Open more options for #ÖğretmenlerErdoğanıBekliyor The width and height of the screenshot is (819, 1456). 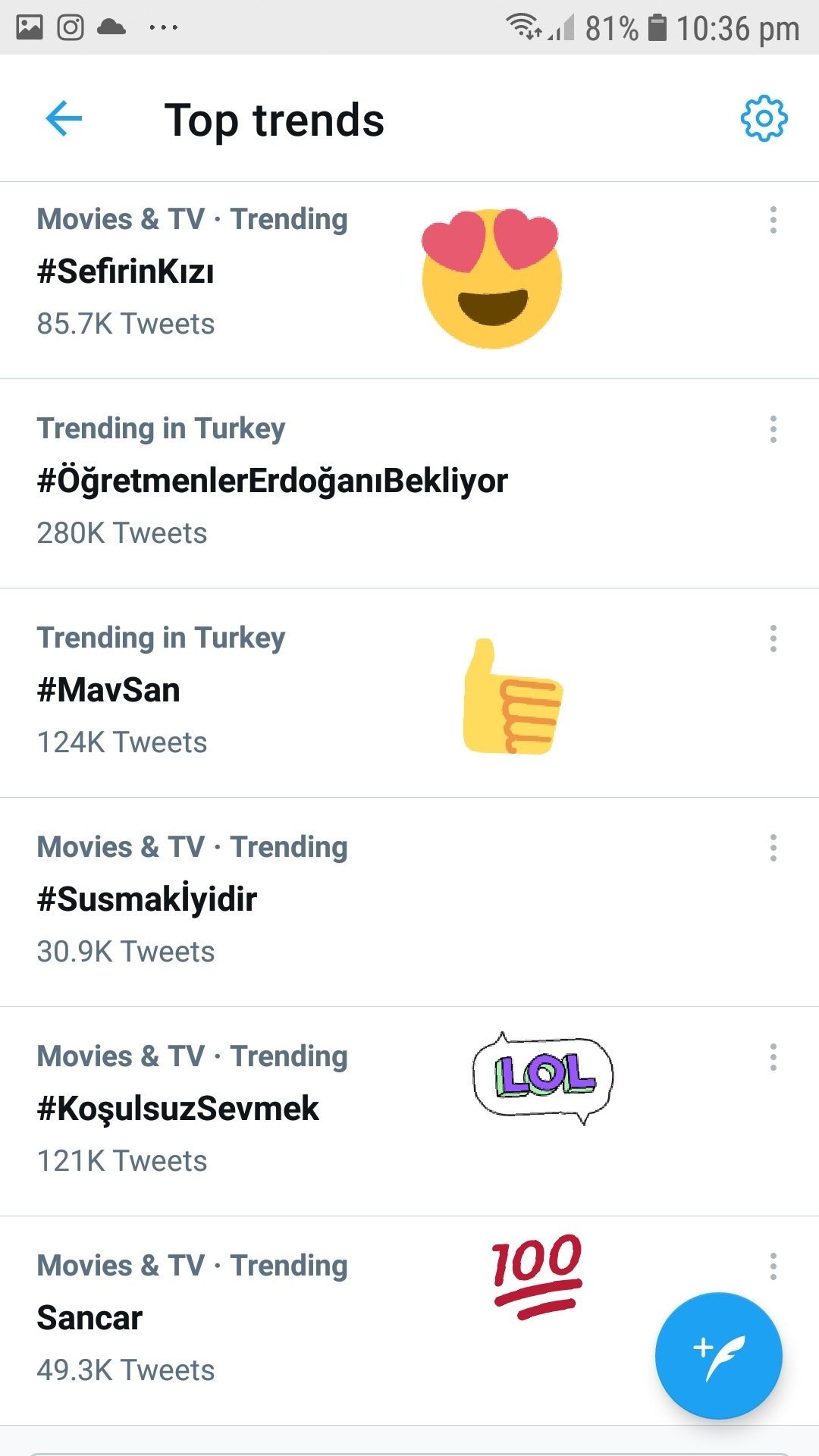point(773,429)
